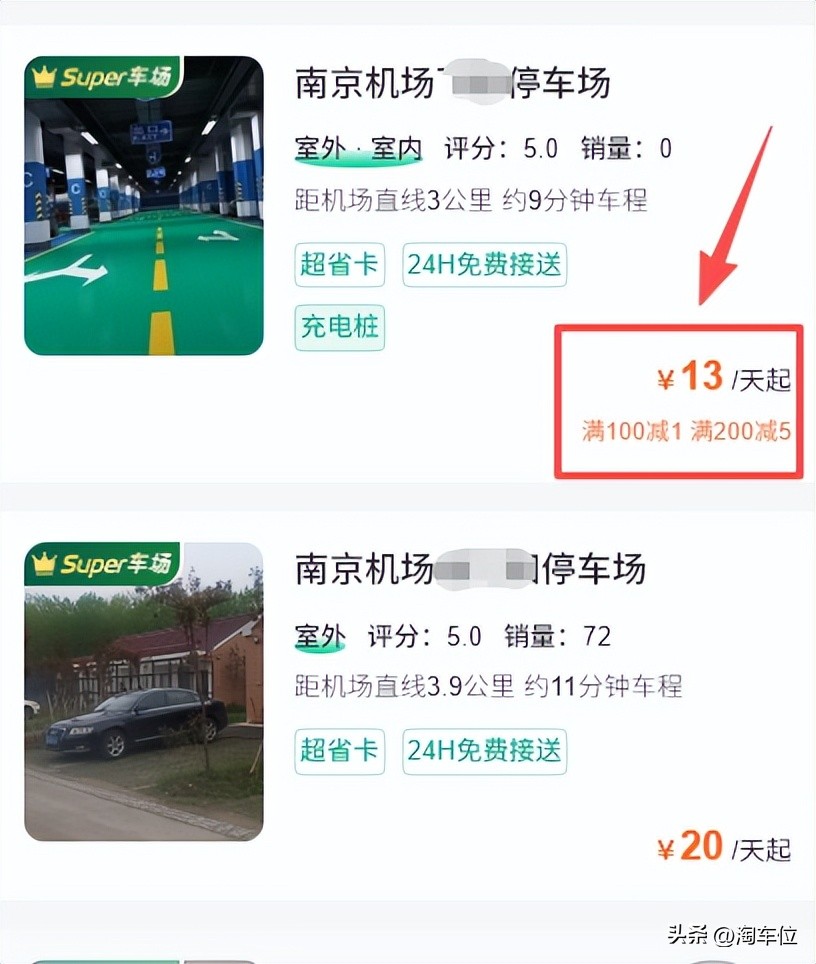816x964 pixels.
Task: Open the parking lot listing priced ¥13/天起
Action: (452, 84)
